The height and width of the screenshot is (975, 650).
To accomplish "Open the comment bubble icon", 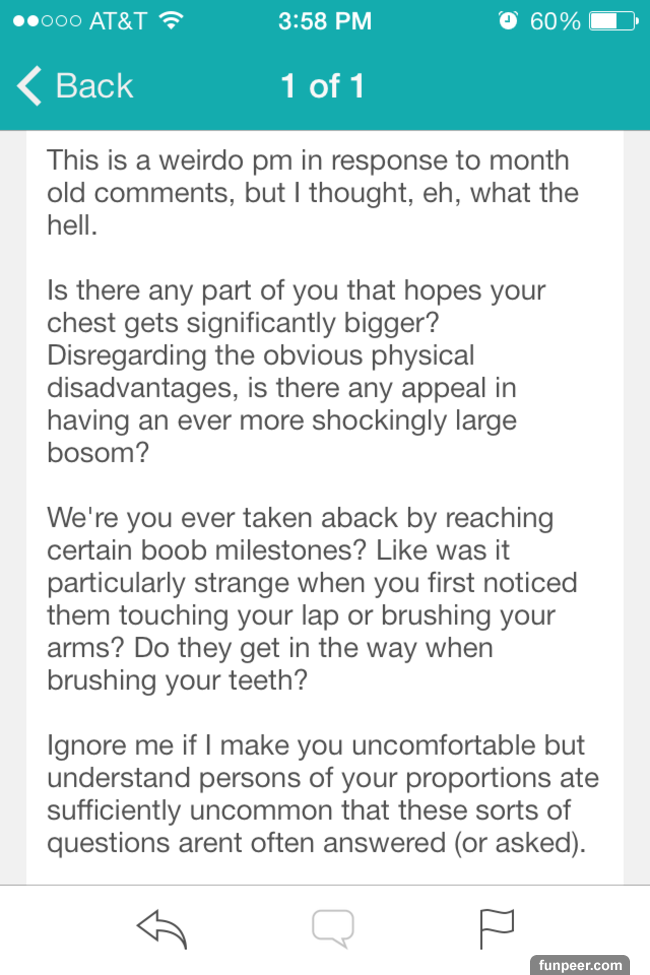I will coord(333,929).
